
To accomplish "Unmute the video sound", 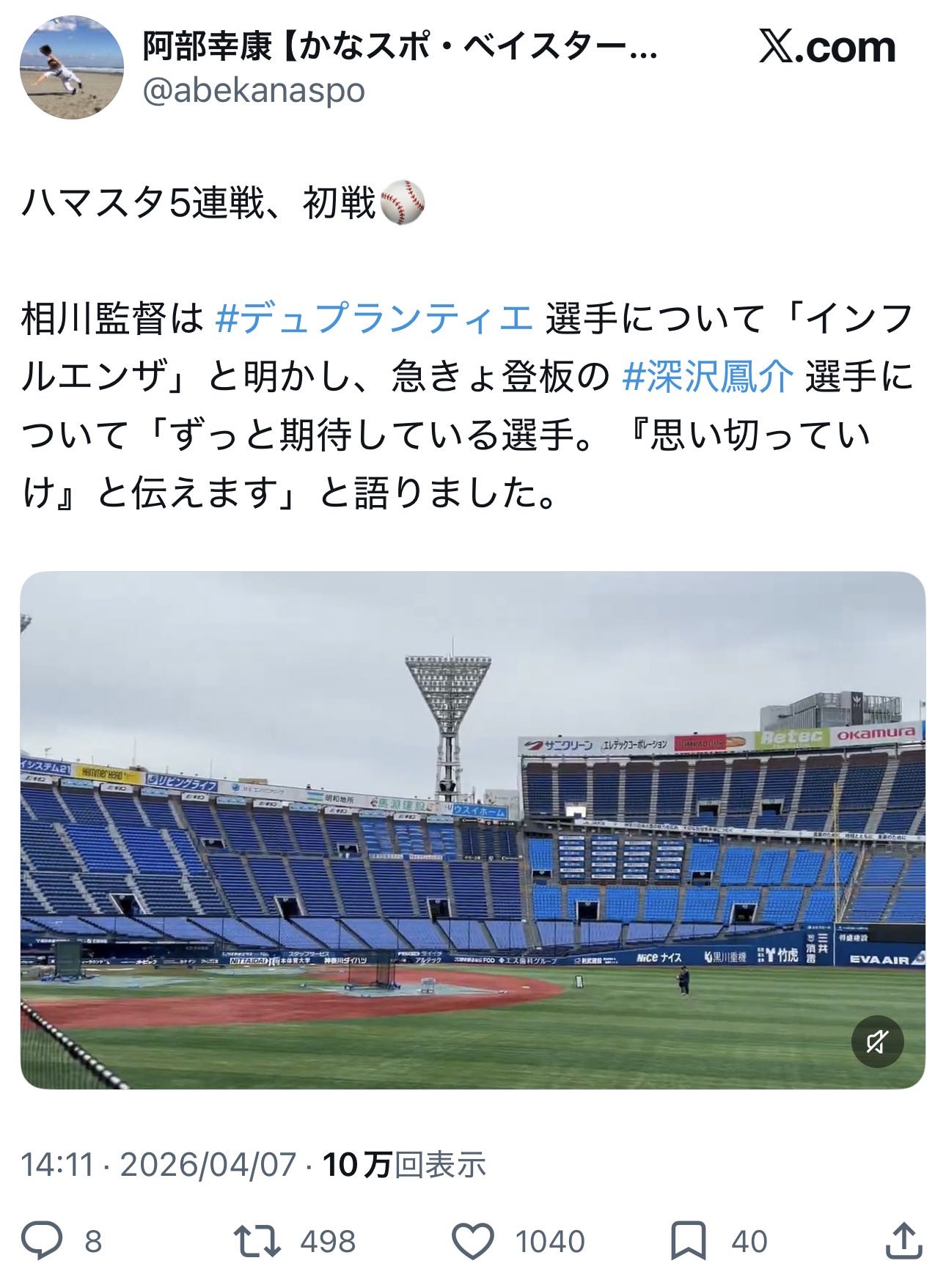I will click(x=877, y=1041).
